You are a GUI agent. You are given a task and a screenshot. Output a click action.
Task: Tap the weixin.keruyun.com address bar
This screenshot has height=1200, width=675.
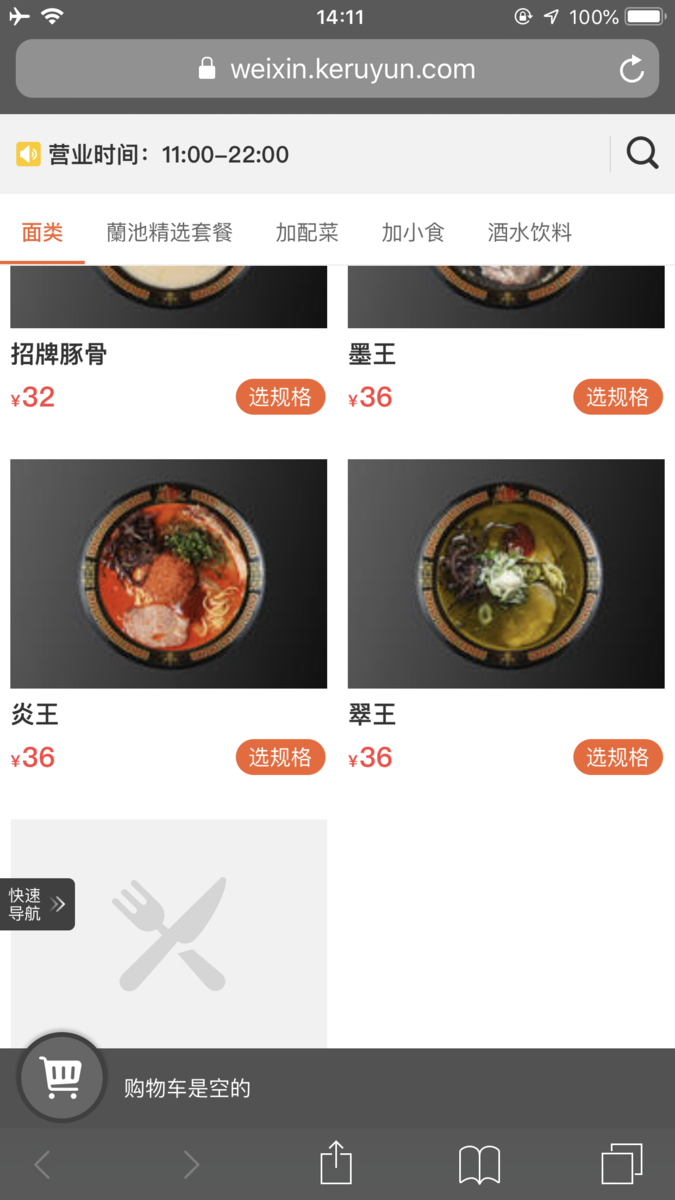[x=337, y=69]
